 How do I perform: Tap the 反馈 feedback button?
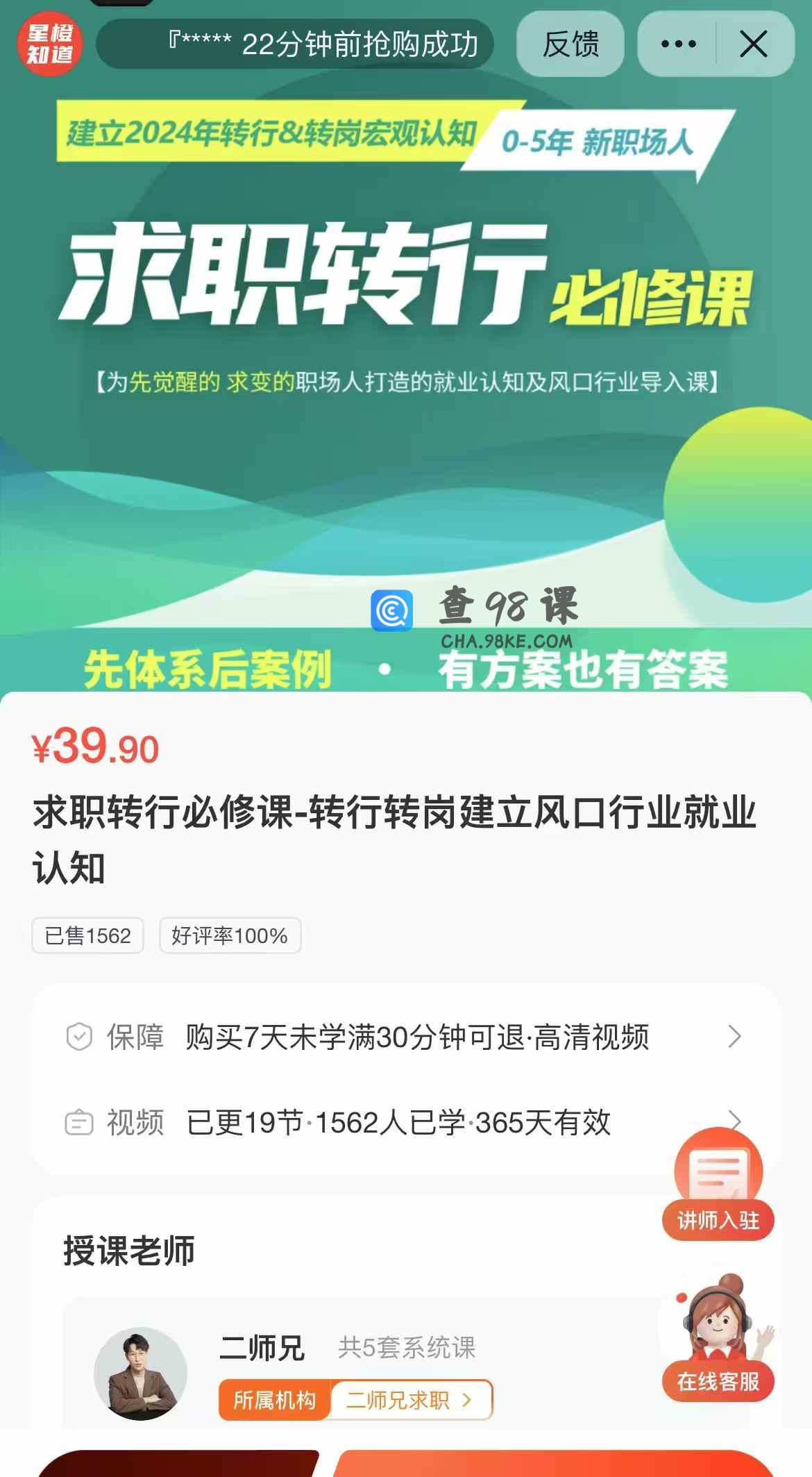[570, 44]
